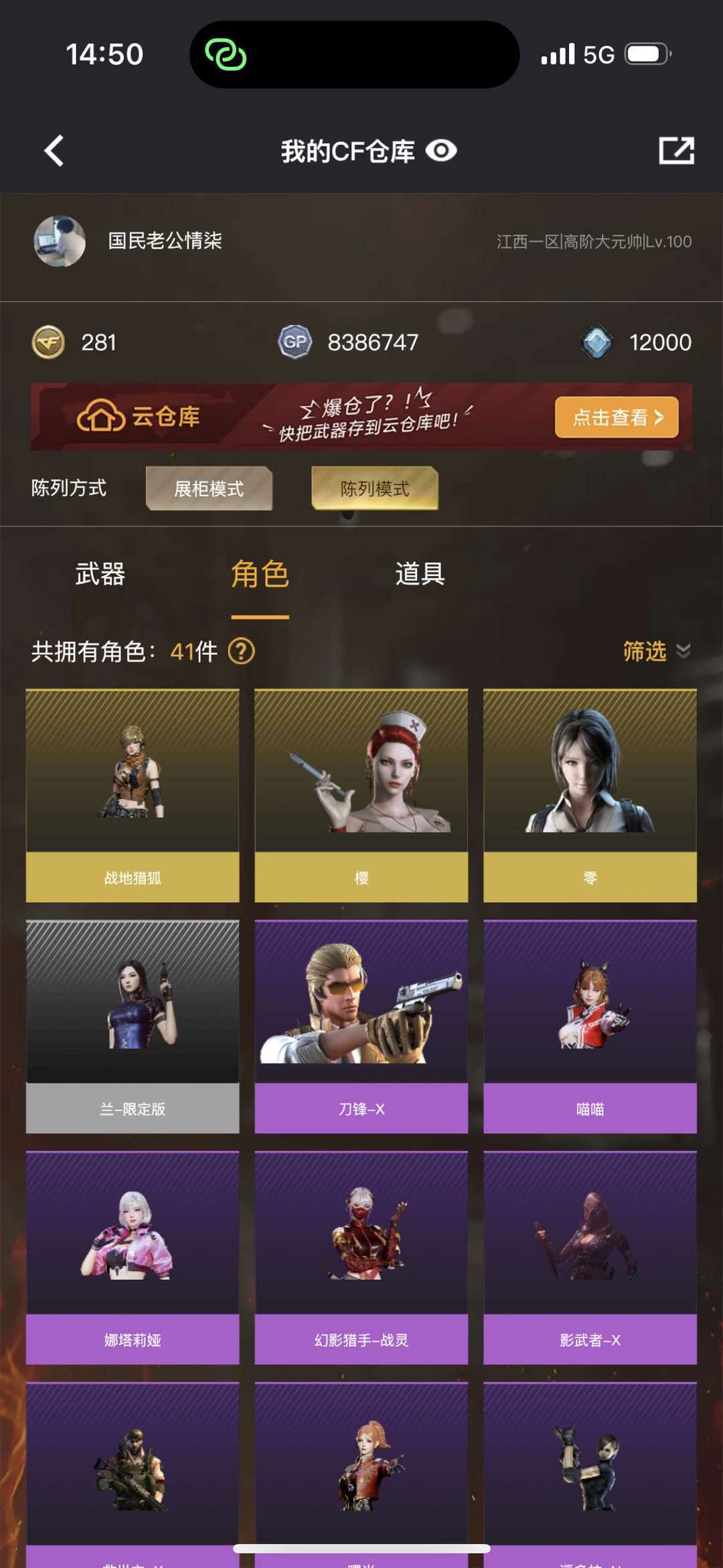This screenshot has height=1568, width=723.
Task: Share the CF warehouse page
Action: click(x=676, y=151)
